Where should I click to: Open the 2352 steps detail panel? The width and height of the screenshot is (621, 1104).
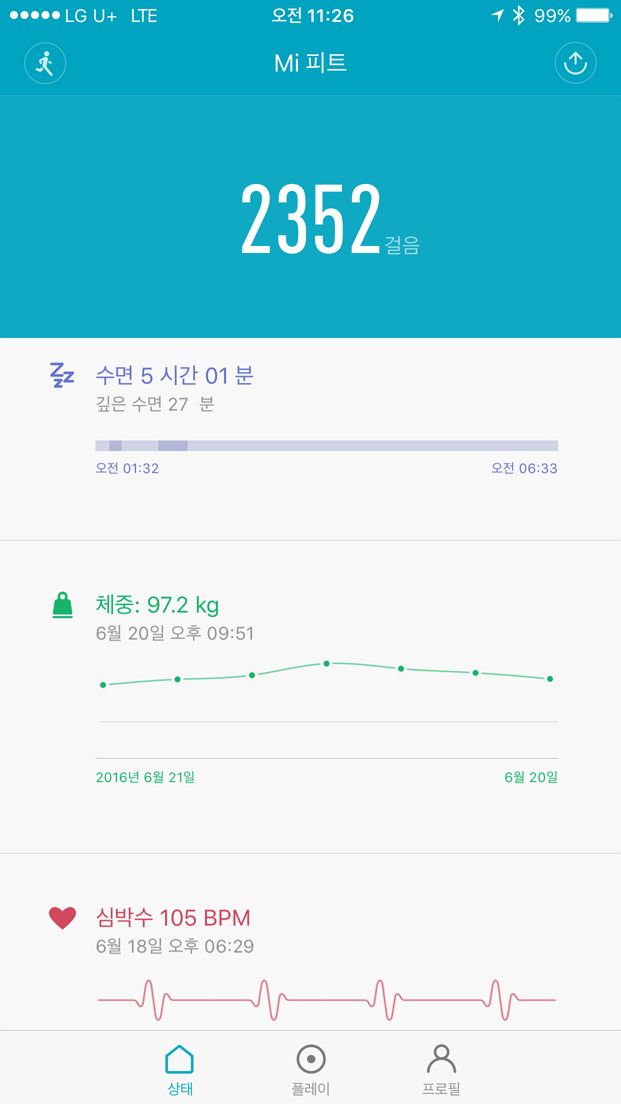coord(310,217)
